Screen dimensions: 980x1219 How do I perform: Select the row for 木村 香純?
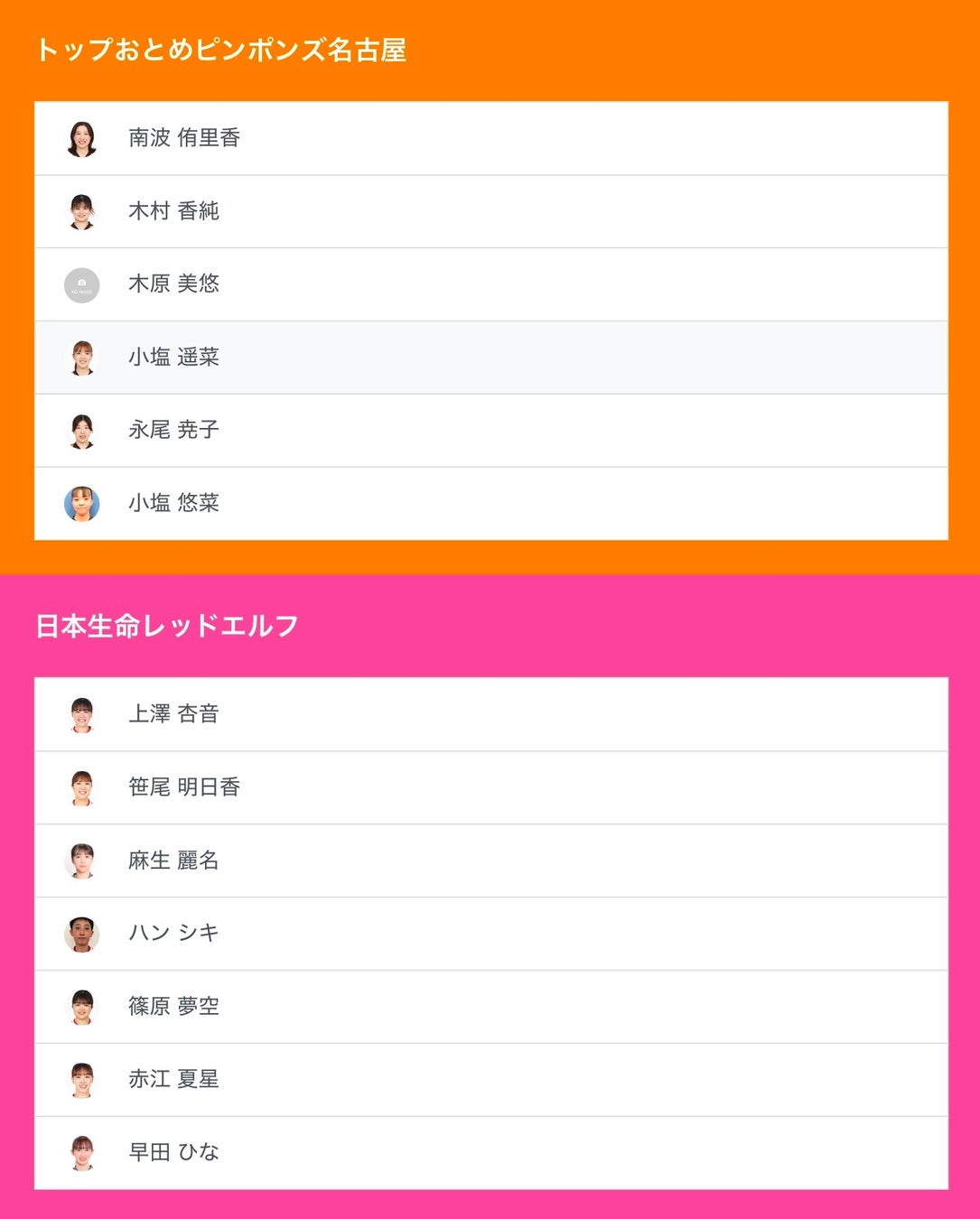pyautogui.click(x=174, y=211)
